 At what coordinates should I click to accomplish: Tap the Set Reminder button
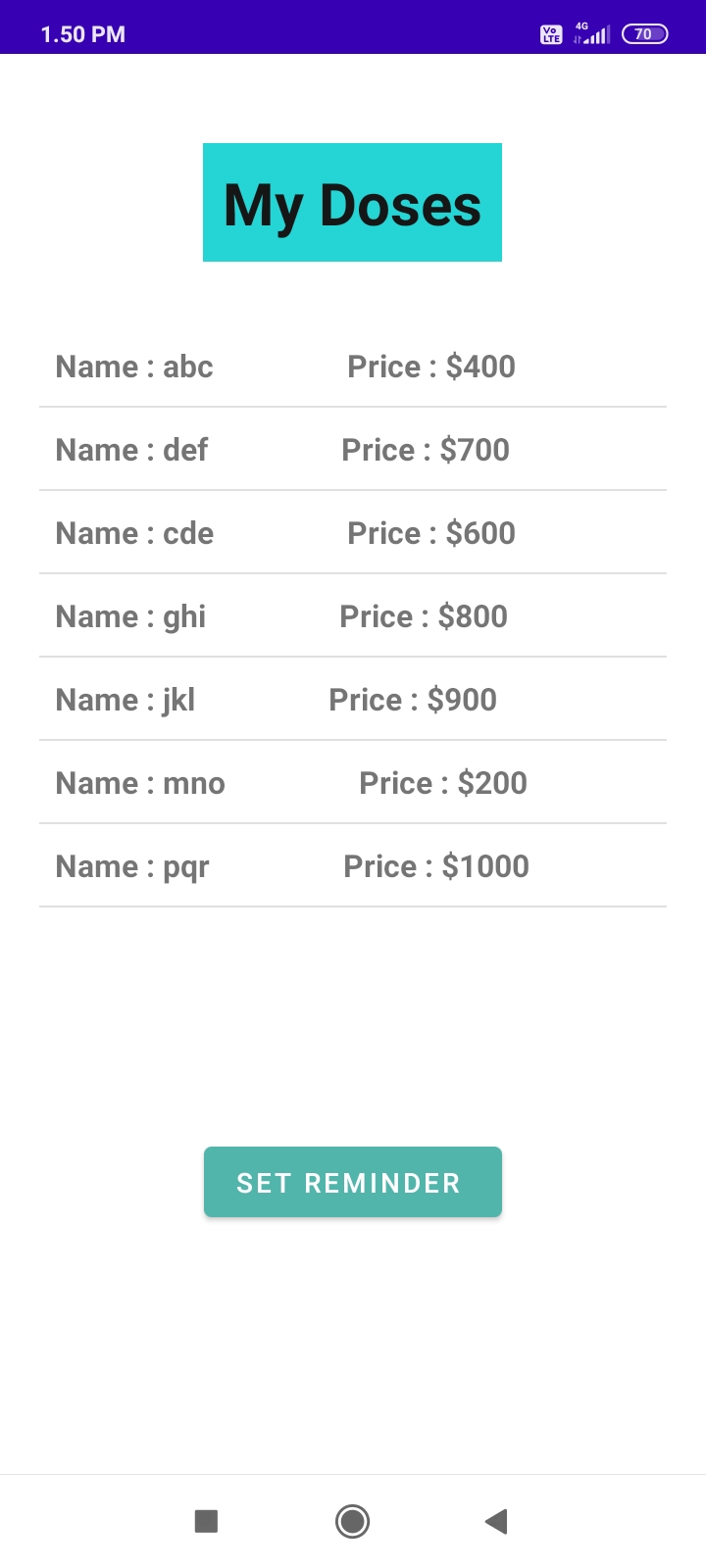tap(352, 1182)
